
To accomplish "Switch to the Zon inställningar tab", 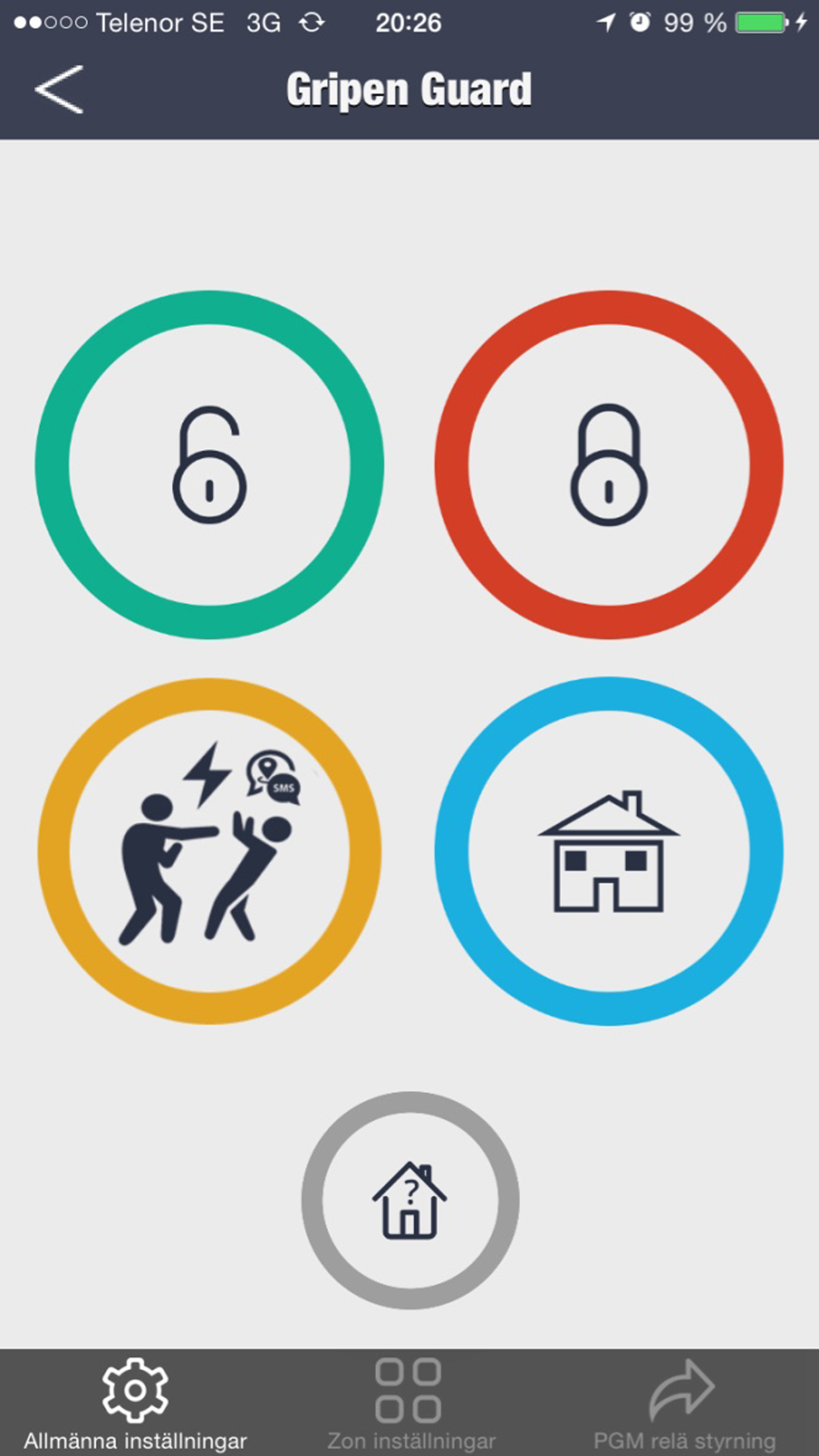I will click(x=410, y=1405).
